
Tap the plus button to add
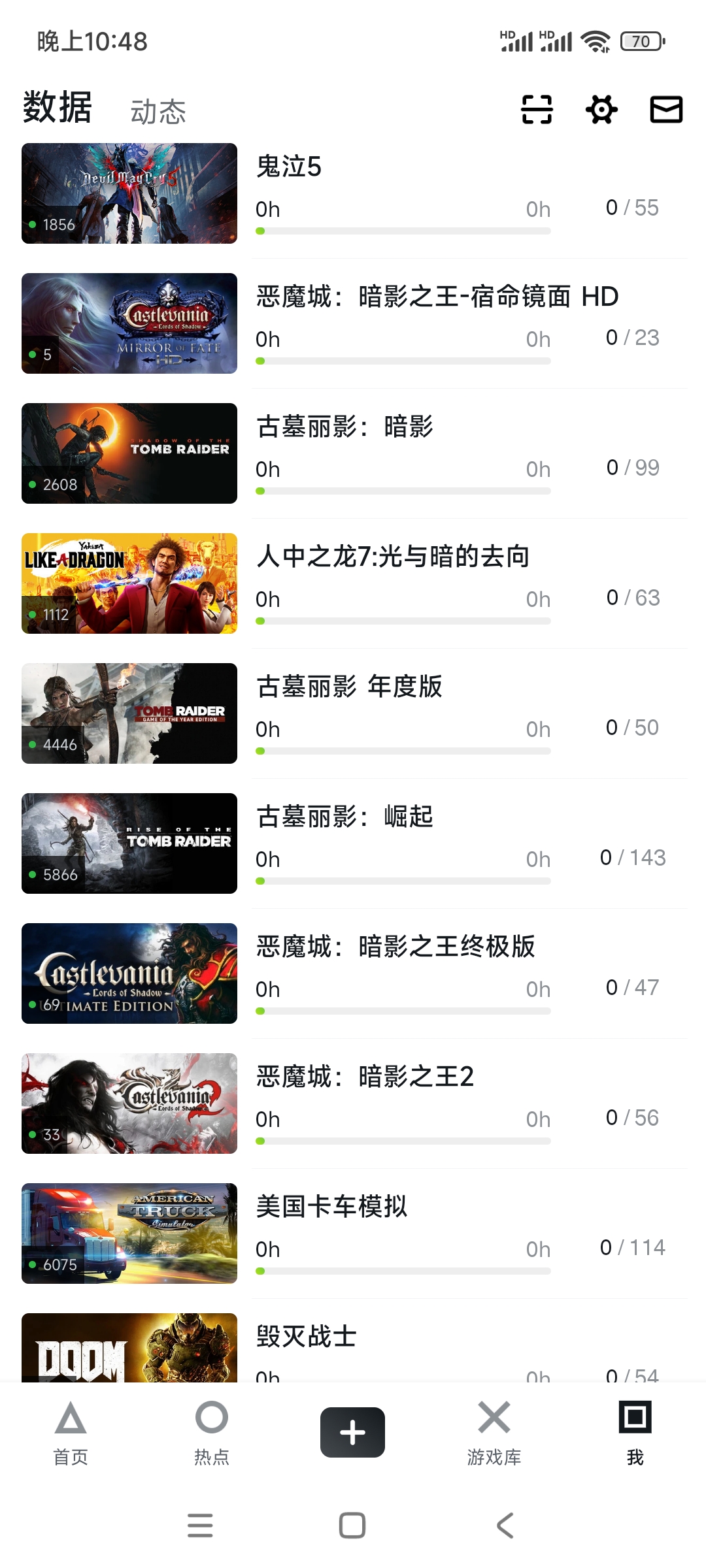click(352, 1432)
